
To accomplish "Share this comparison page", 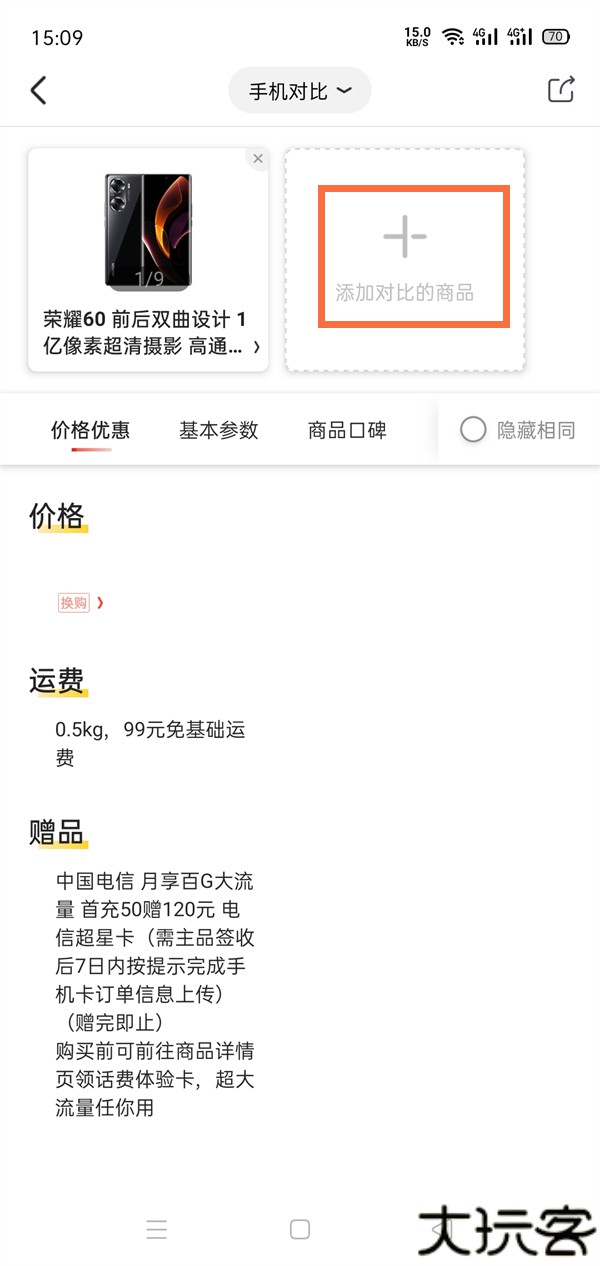I will [x=561, y=89].
